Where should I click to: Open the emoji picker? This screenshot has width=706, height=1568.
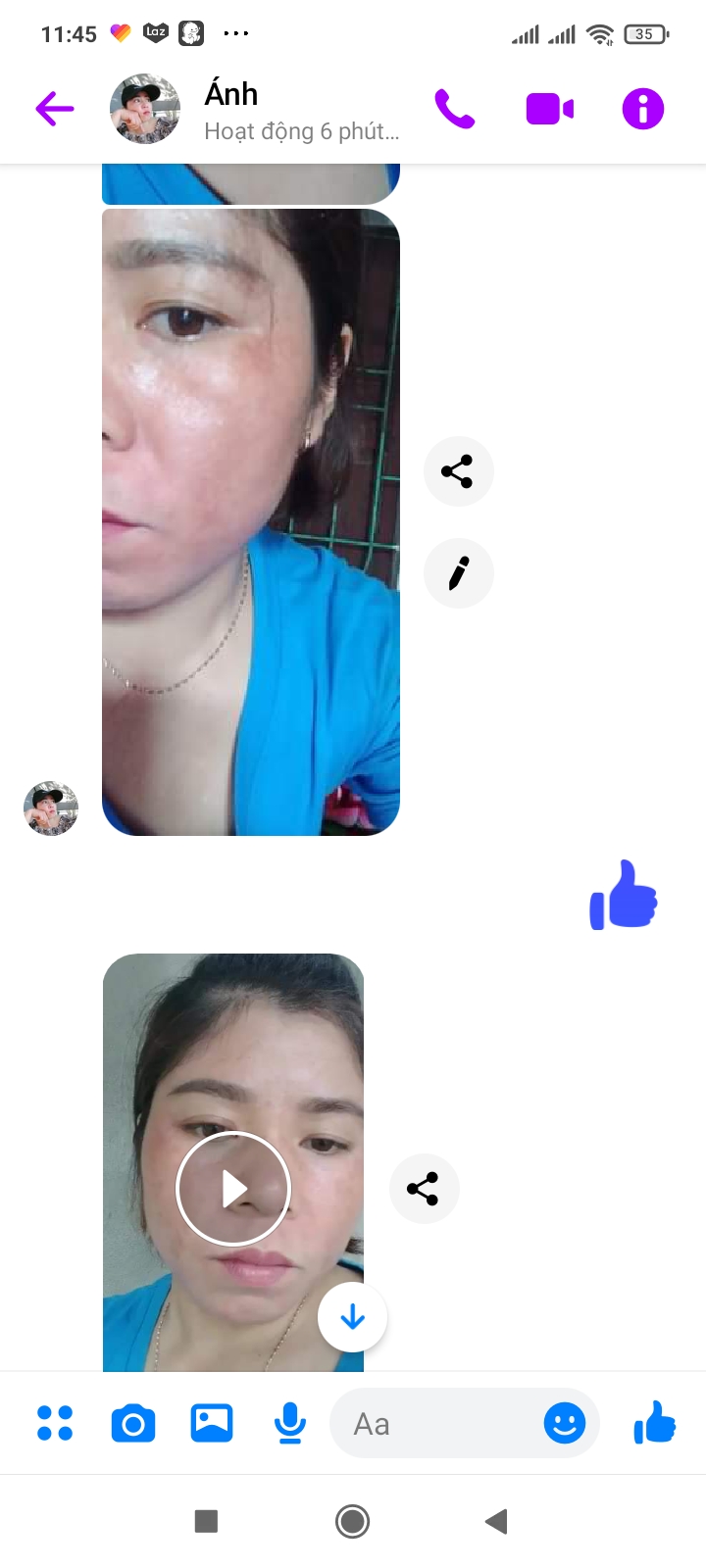point(565,1423)
